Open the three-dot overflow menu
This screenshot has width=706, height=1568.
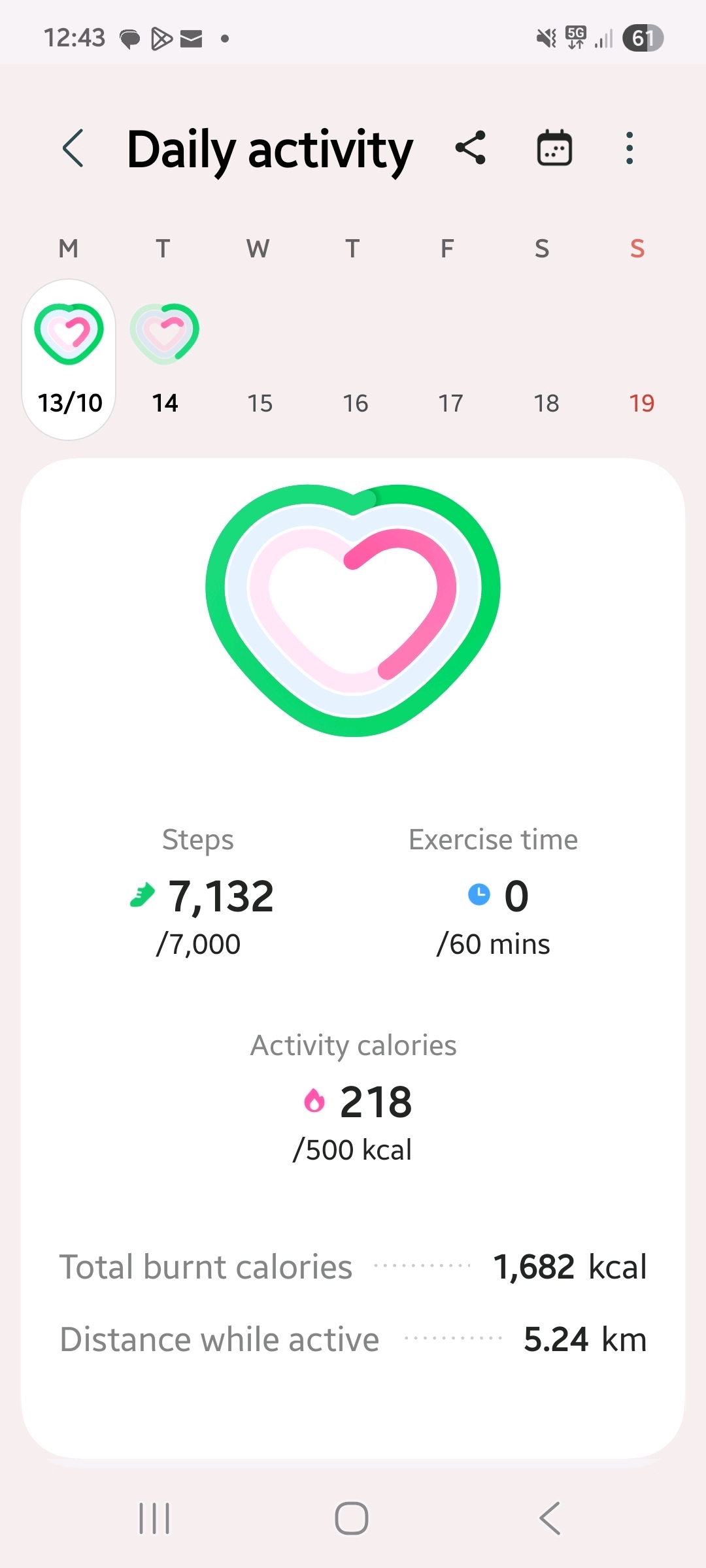pyautogui.click(x=629, y=148)
